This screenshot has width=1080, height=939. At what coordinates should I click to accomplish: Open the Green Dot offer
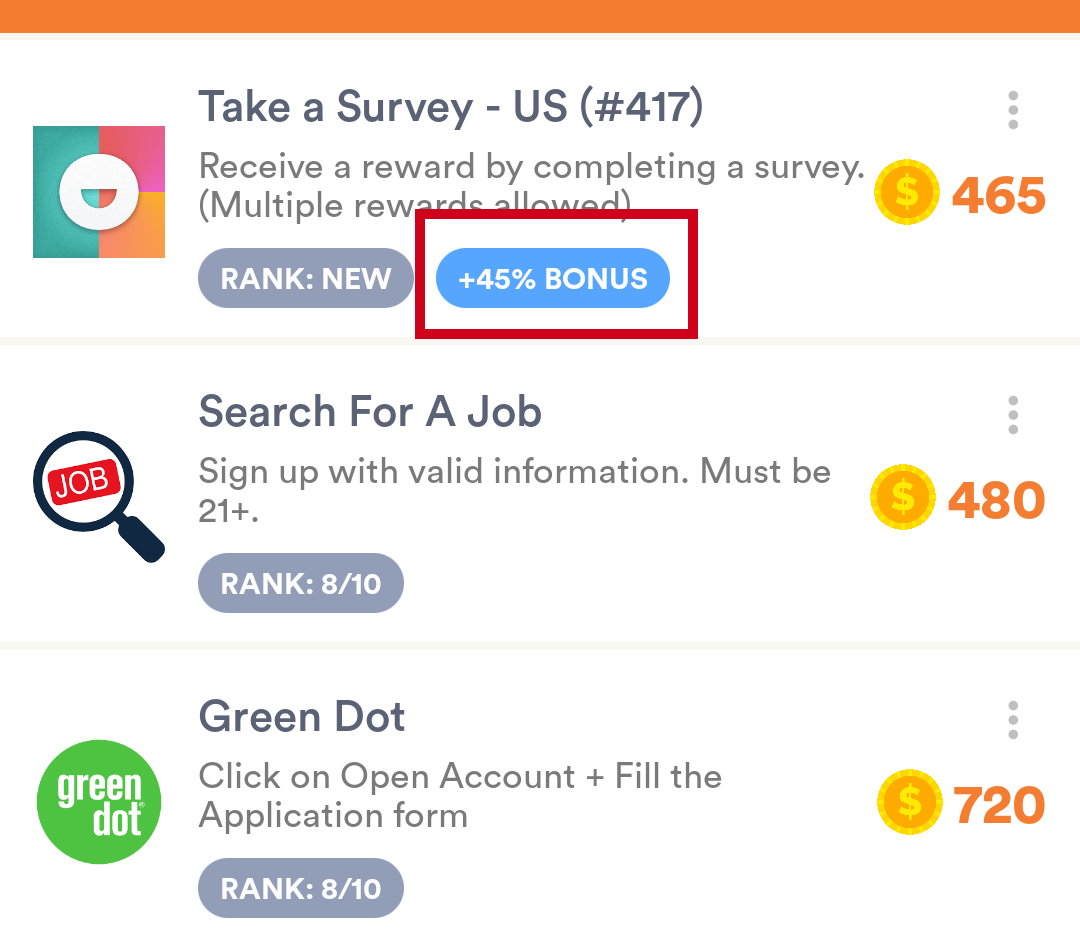point(302,717)
